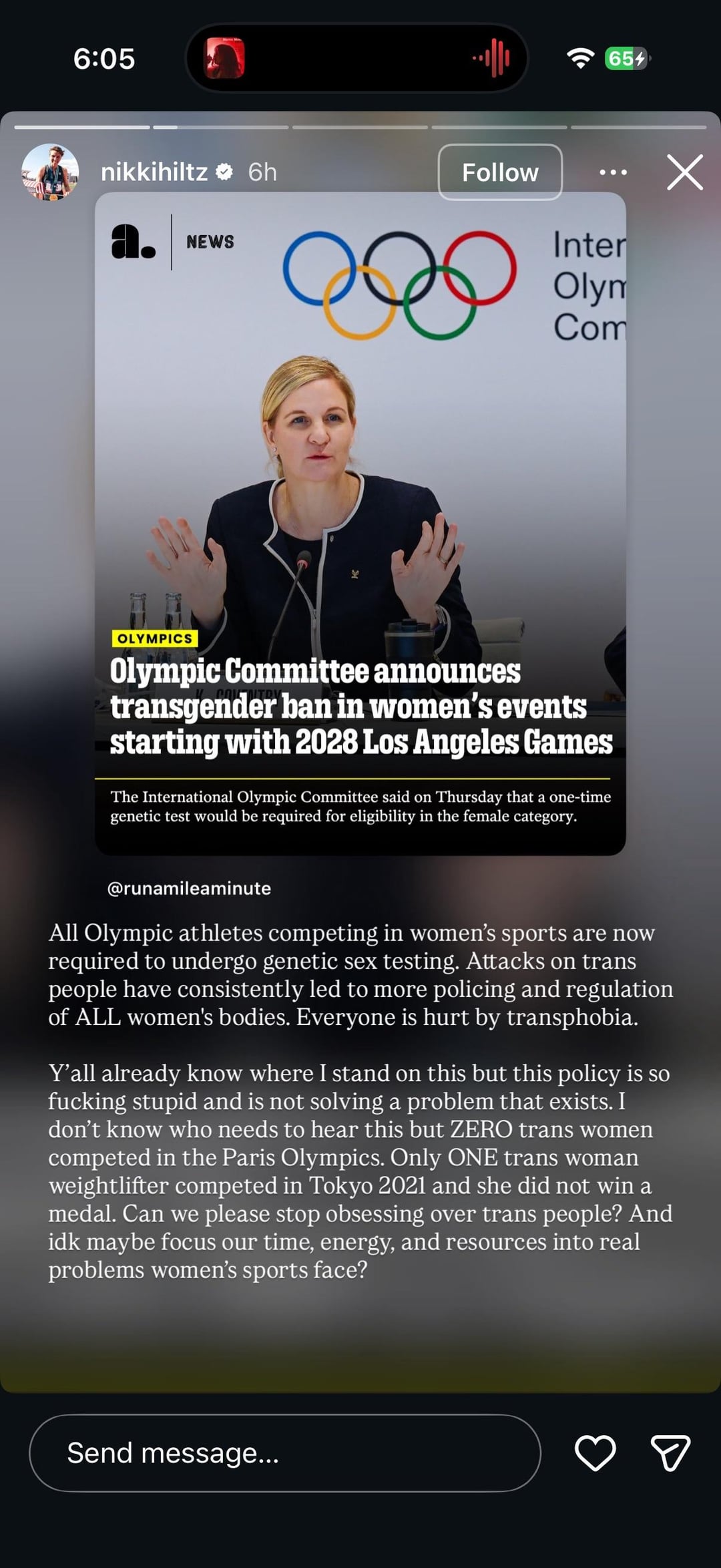This screenshot has width=721, height=1568.
Task: Tap the nikkihiltz username
Action: click(154, 172)
